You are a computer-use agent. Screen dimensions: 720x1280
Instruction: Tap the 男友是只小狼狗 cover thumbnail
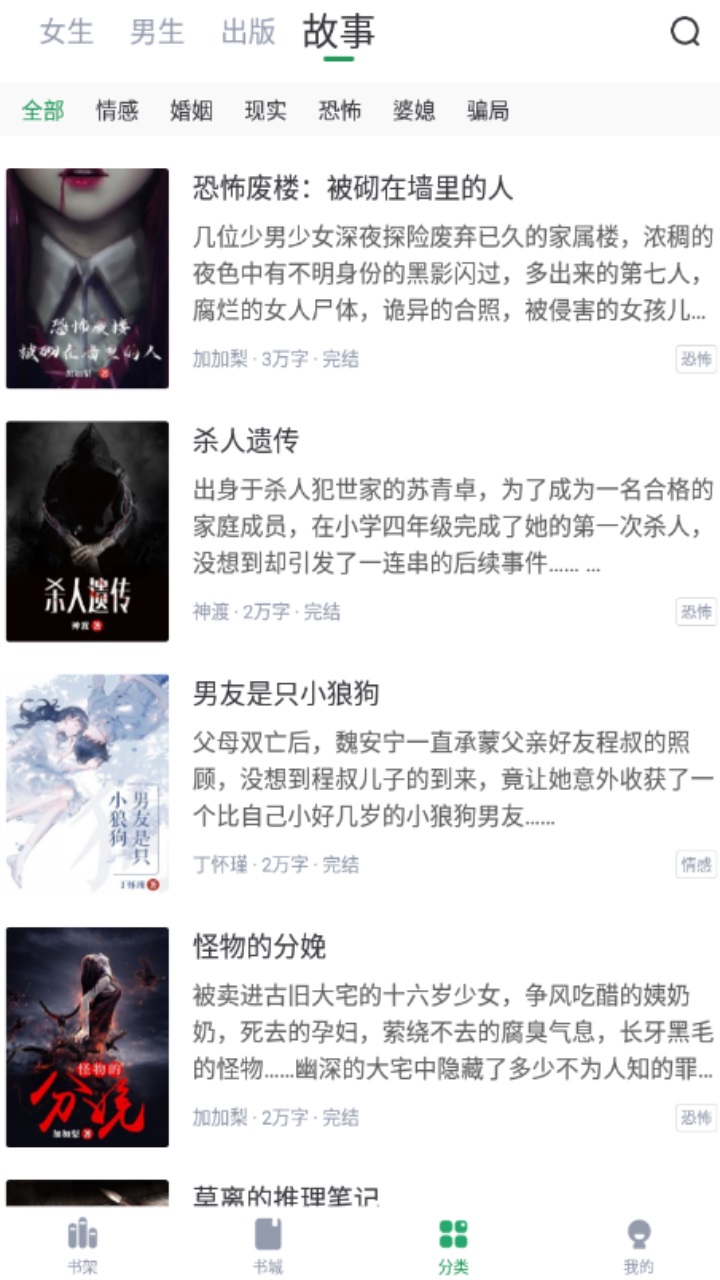tap(89, 783)
